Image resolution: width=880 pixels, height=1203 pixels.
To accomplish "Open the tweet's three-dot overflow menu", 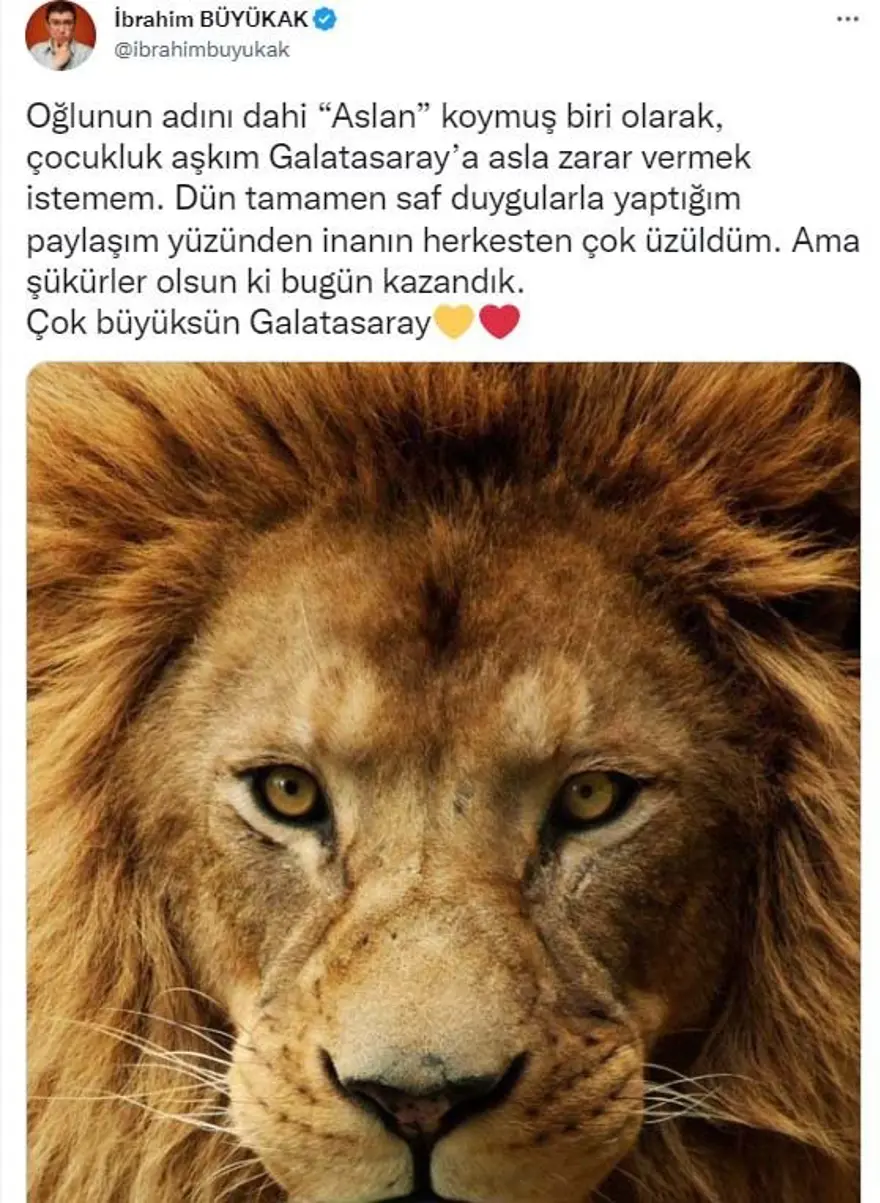I will click(x=847, y=20).
